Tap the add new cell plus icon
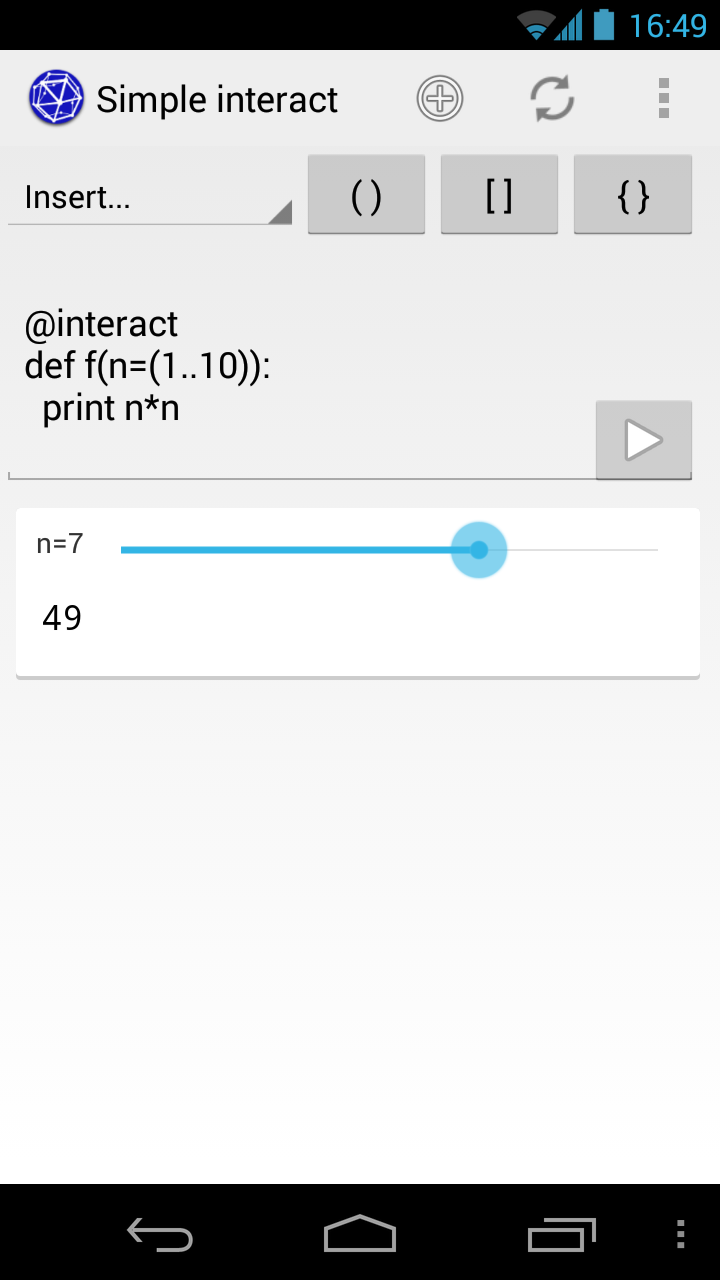 [x=439, y=99]
